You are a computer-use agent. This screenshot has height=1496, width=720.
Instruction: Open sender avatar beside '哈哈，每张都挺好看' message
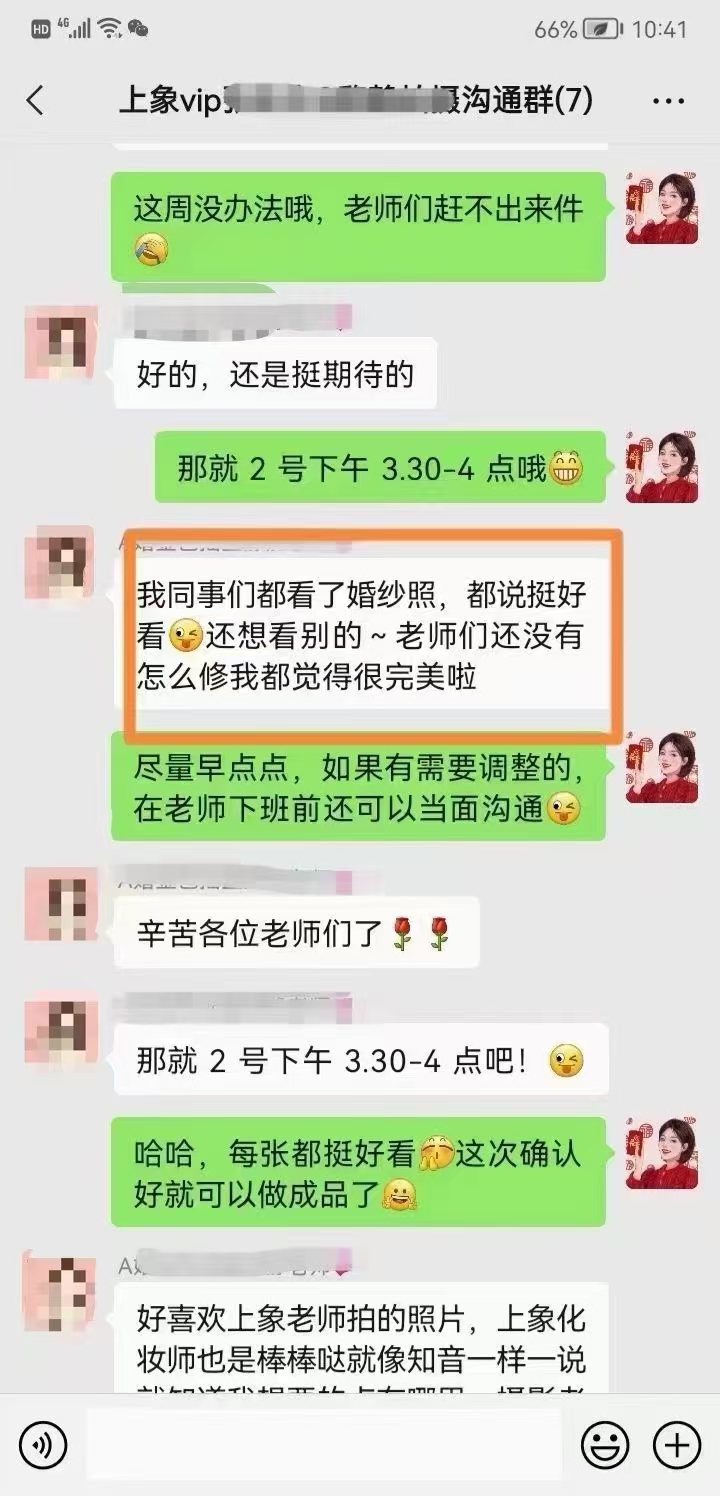pos(661,1153)
